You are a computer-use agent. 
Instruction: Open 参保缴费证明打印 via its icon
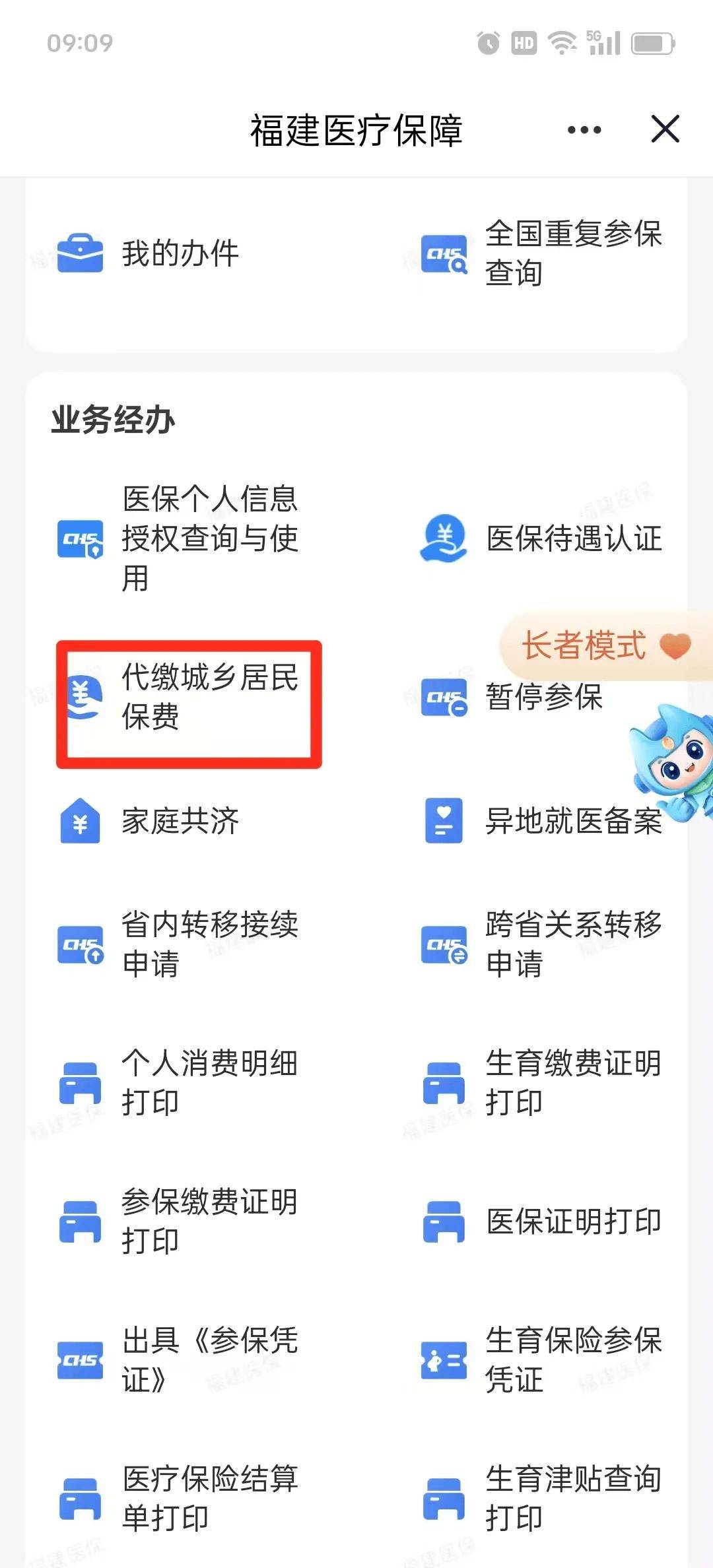[x=81, y=1222]
